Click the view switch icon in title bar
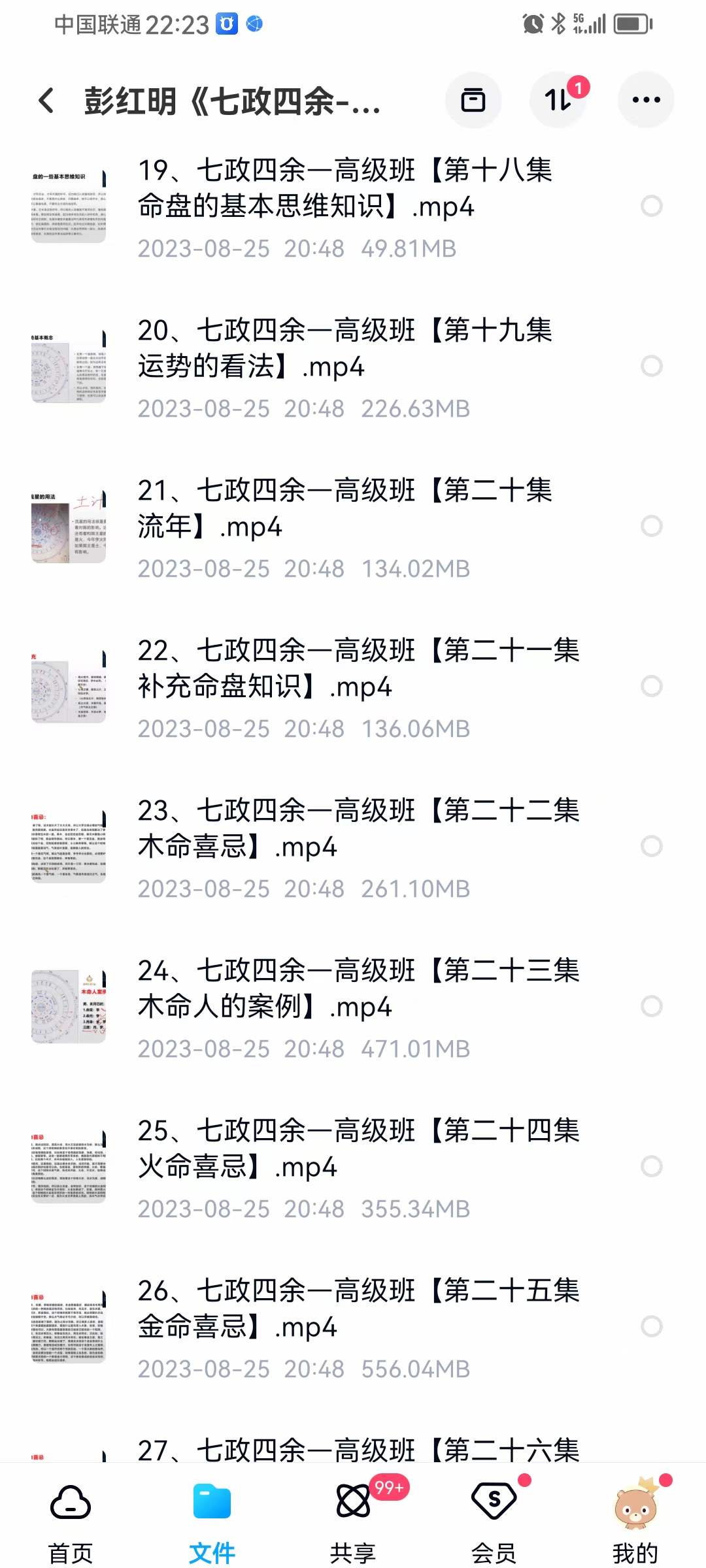This screenshot has height=1568, width=706. pyautogui.click(x=473, y=99)
